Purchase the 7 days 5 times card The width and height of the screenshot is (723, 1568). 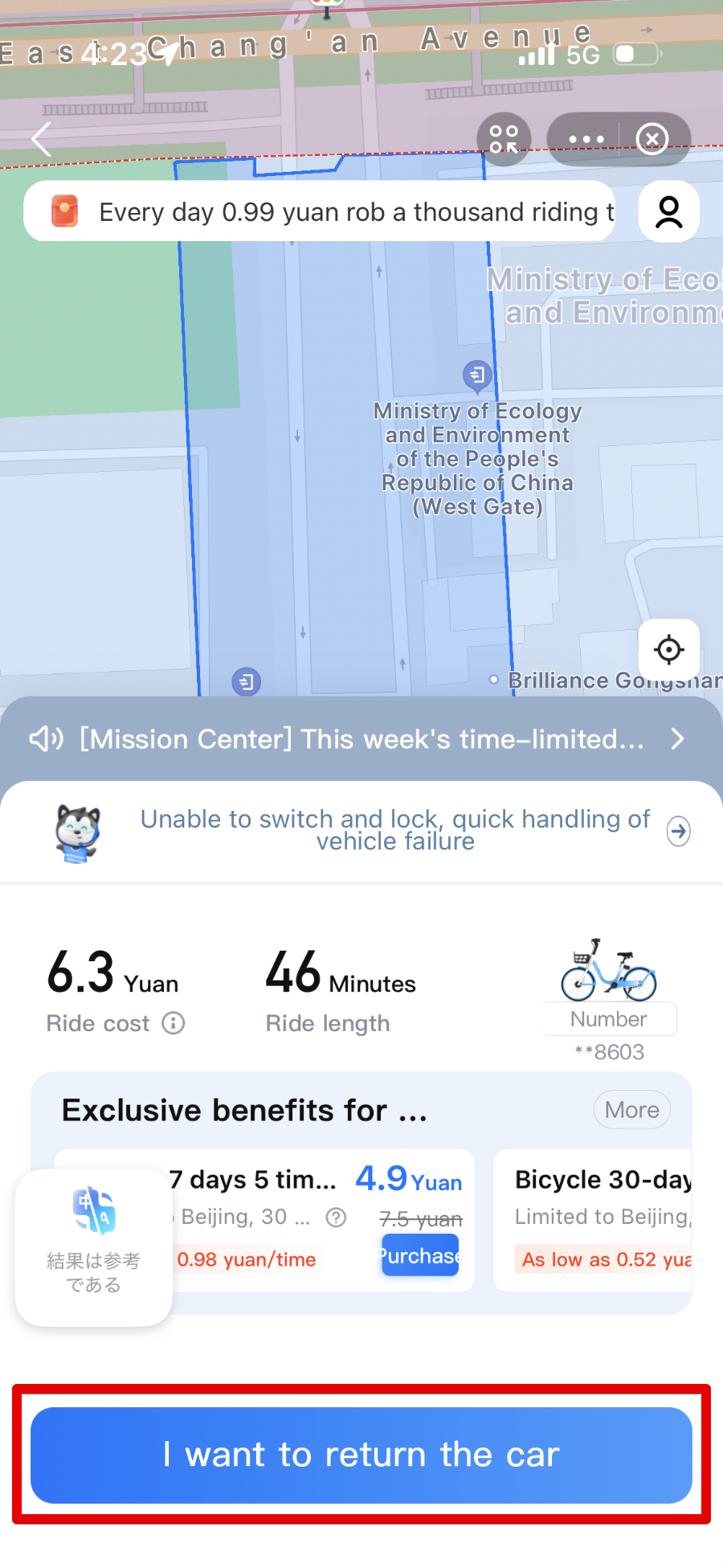coord(420,1255)
